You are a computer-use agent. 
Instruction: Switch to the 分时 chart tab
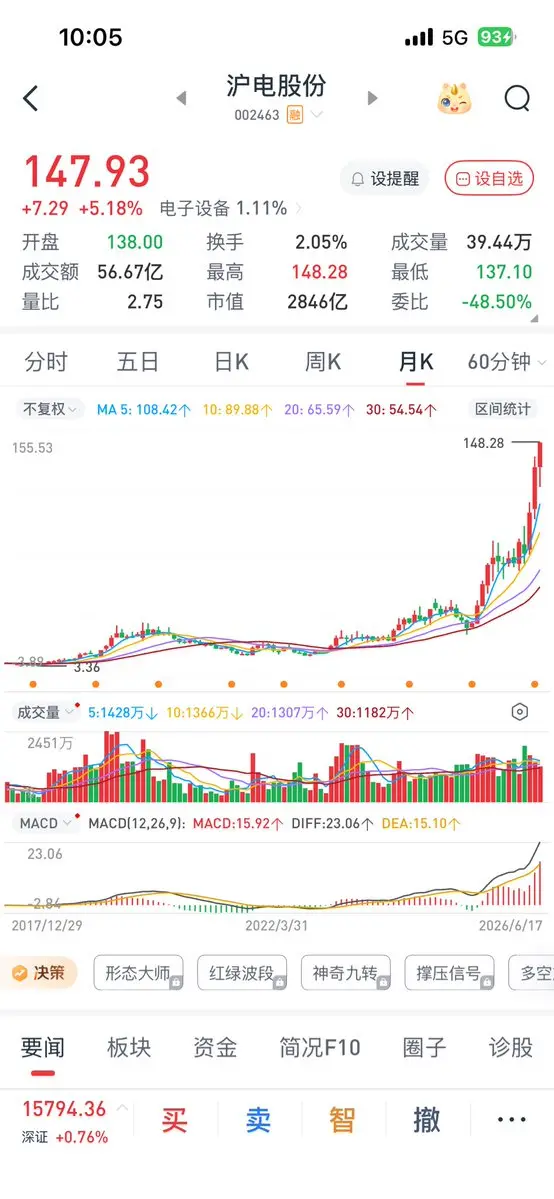coord(46,362)
